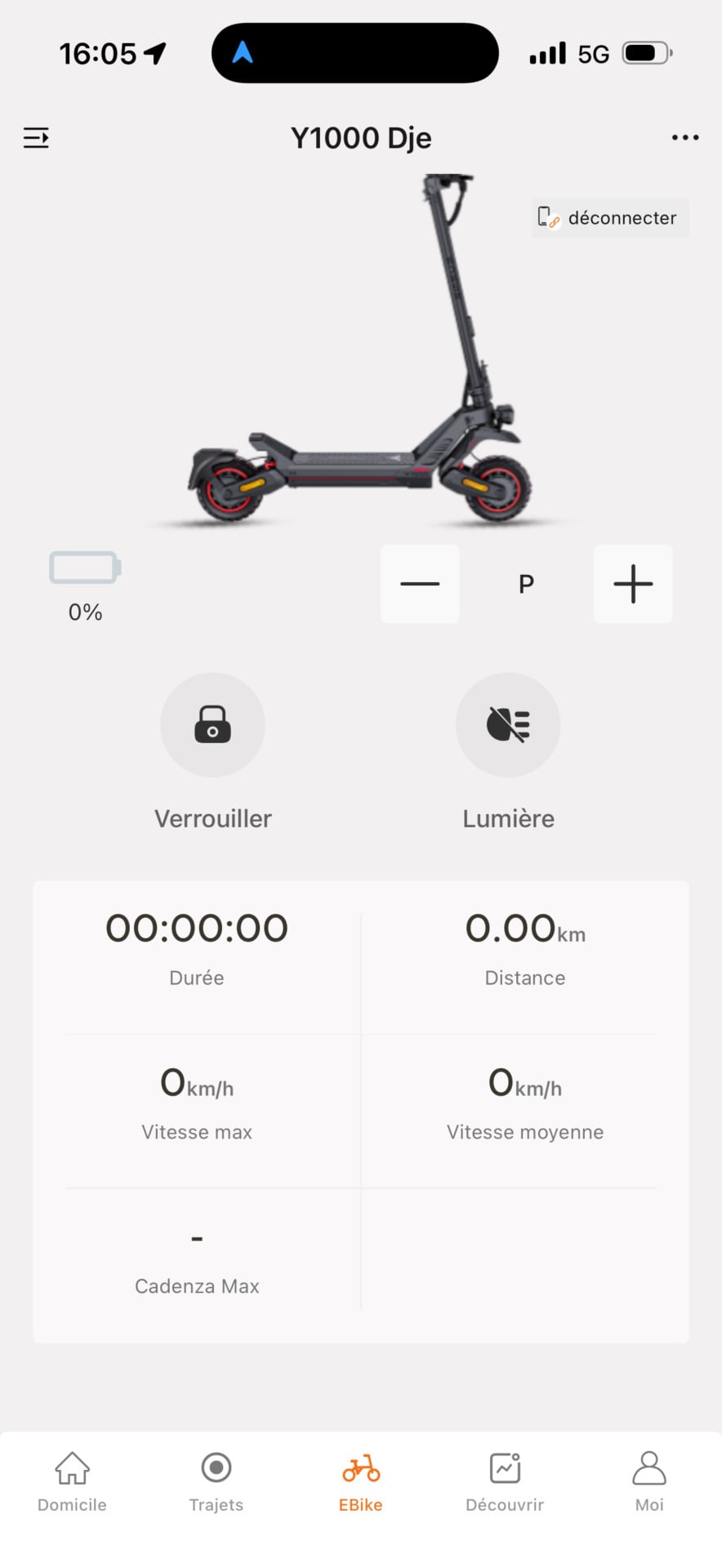Select the EBike tab

pos(360,1481)
